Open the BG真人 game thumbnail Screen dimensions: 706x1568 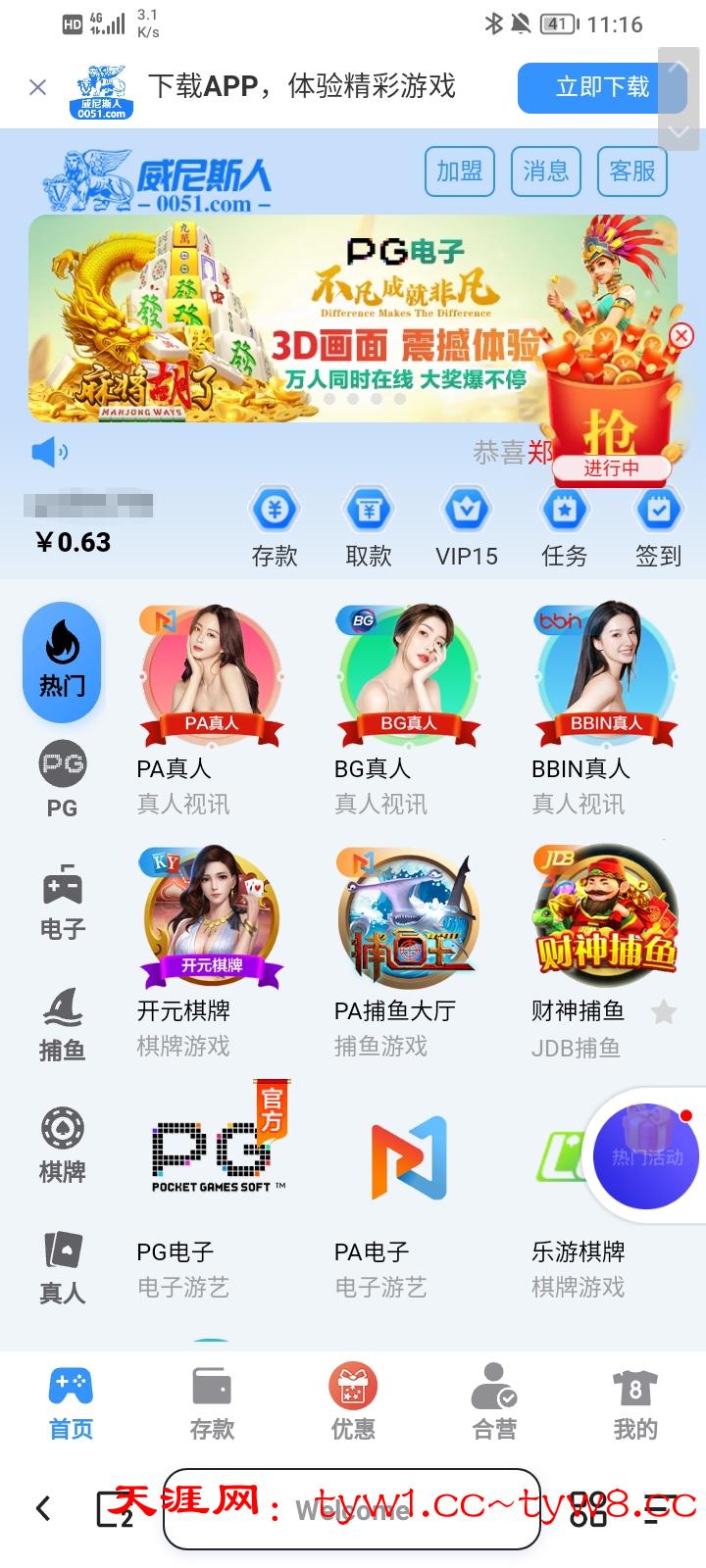pos(406,676)
